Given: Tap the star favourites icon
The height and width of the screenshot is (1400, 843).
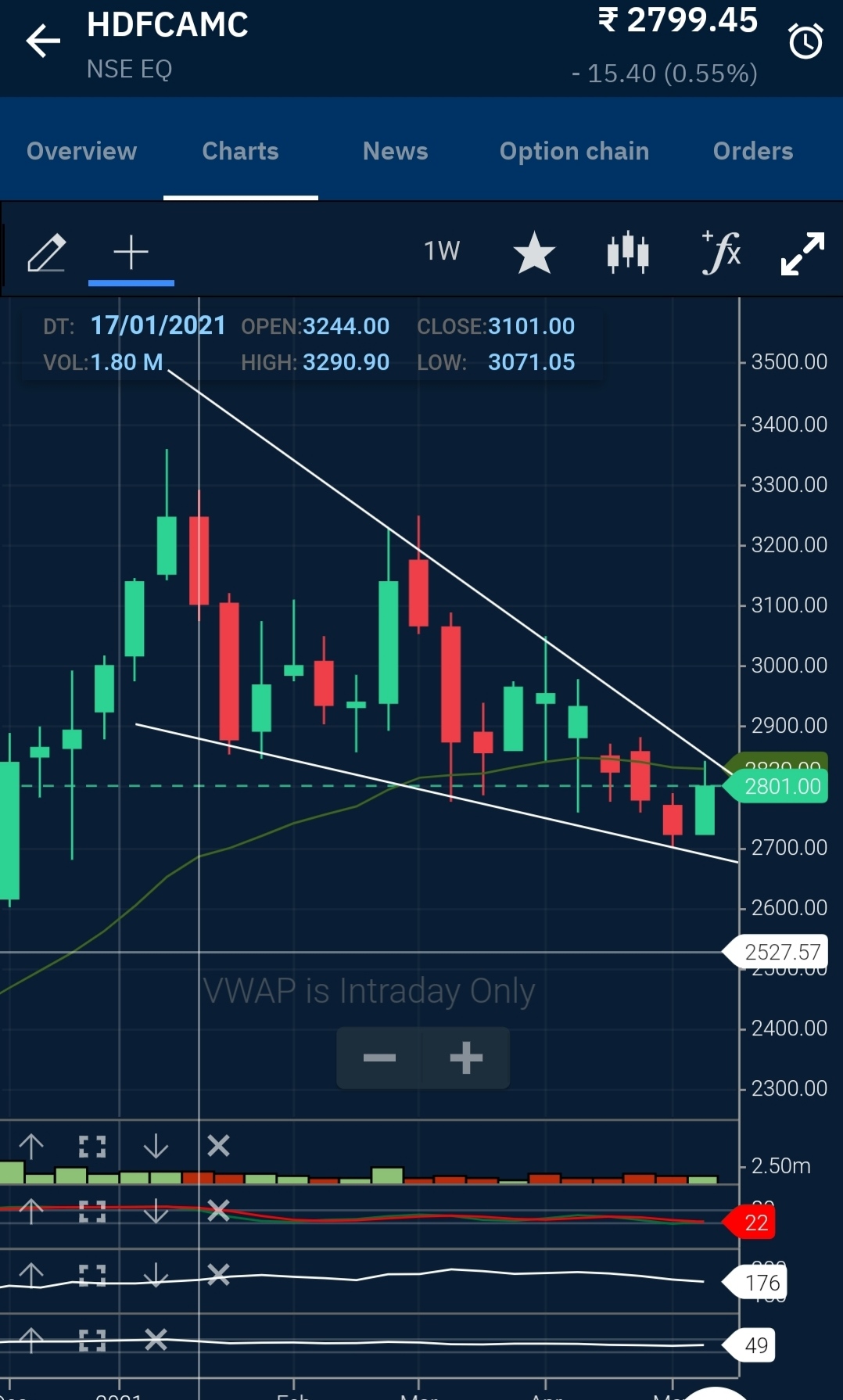Looking at the screenshot, I should pyautogui.click(x=534, y=253).
